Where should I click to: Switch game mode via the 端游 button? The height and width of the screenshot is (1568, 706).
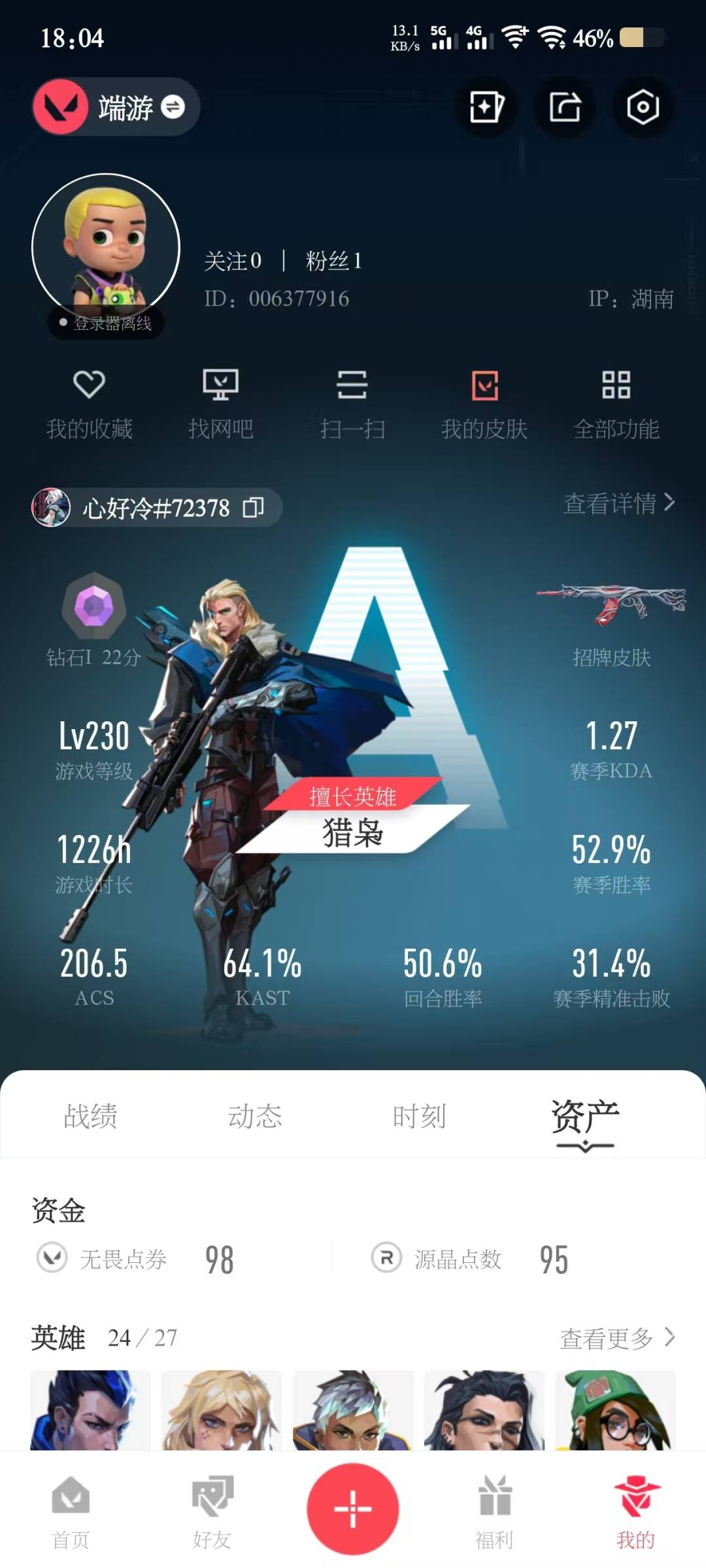(x=116, y=107)
